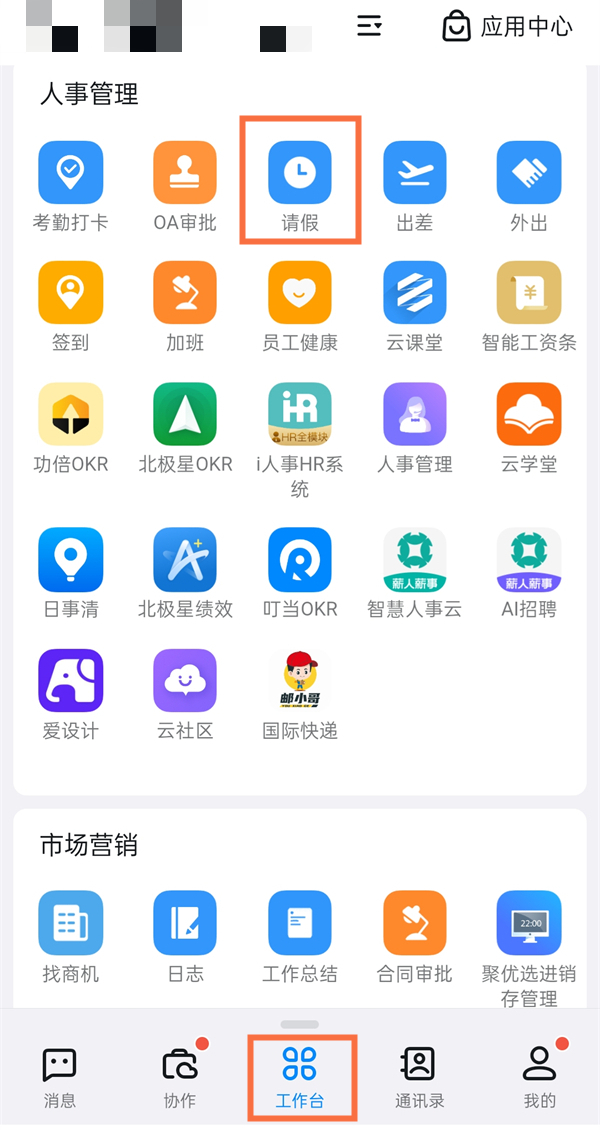The image size is (600, 1130).
Task: Open 员工健康 employee health
Action: [x=300, y=293]
